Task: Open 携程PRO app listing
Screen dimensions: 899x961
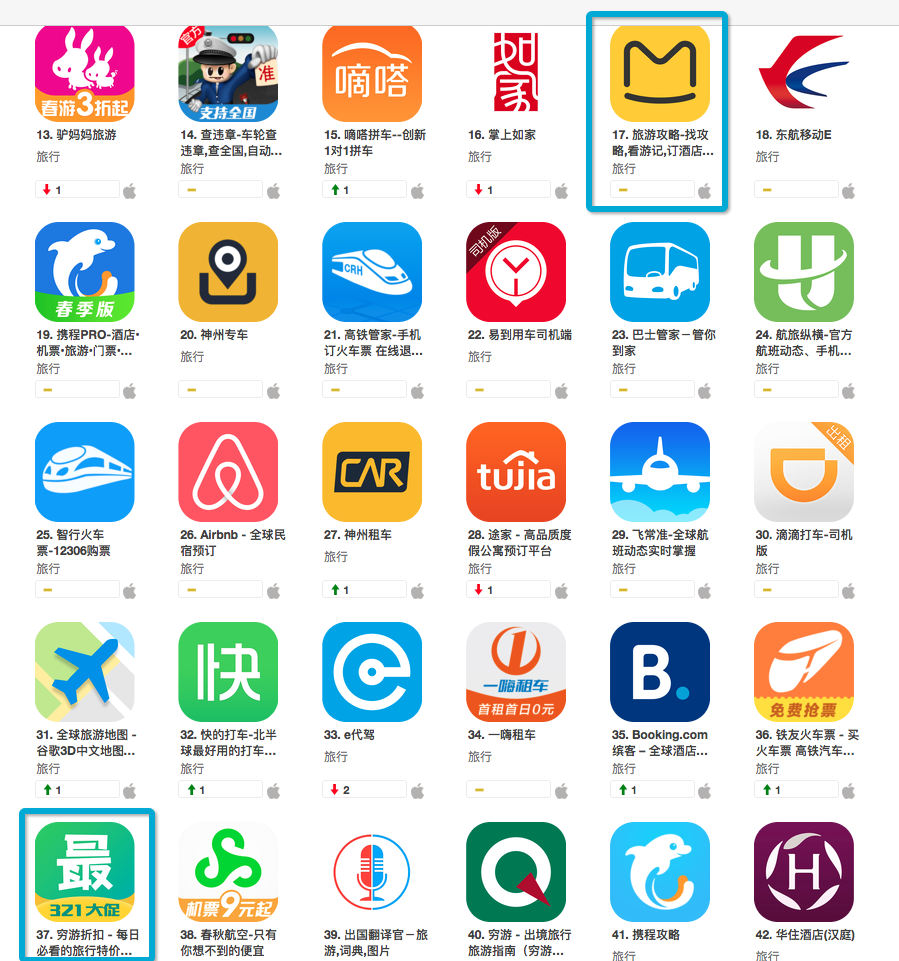Action: pos(85,272)
